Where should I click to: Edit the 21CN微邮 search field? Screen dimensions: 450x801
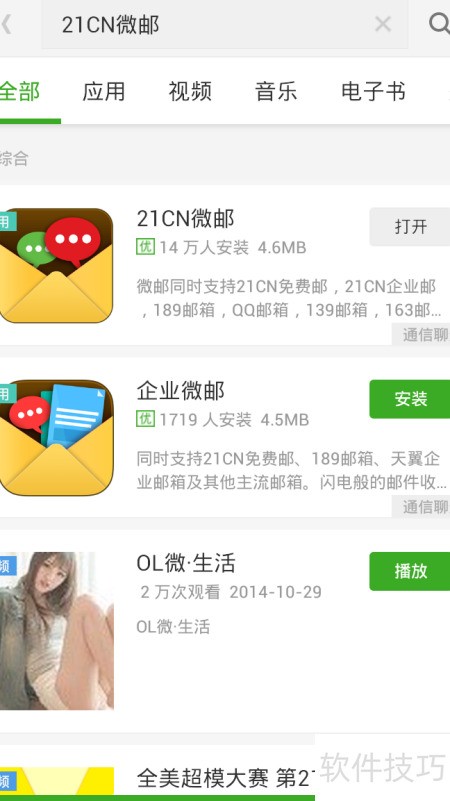click(225, 24)
